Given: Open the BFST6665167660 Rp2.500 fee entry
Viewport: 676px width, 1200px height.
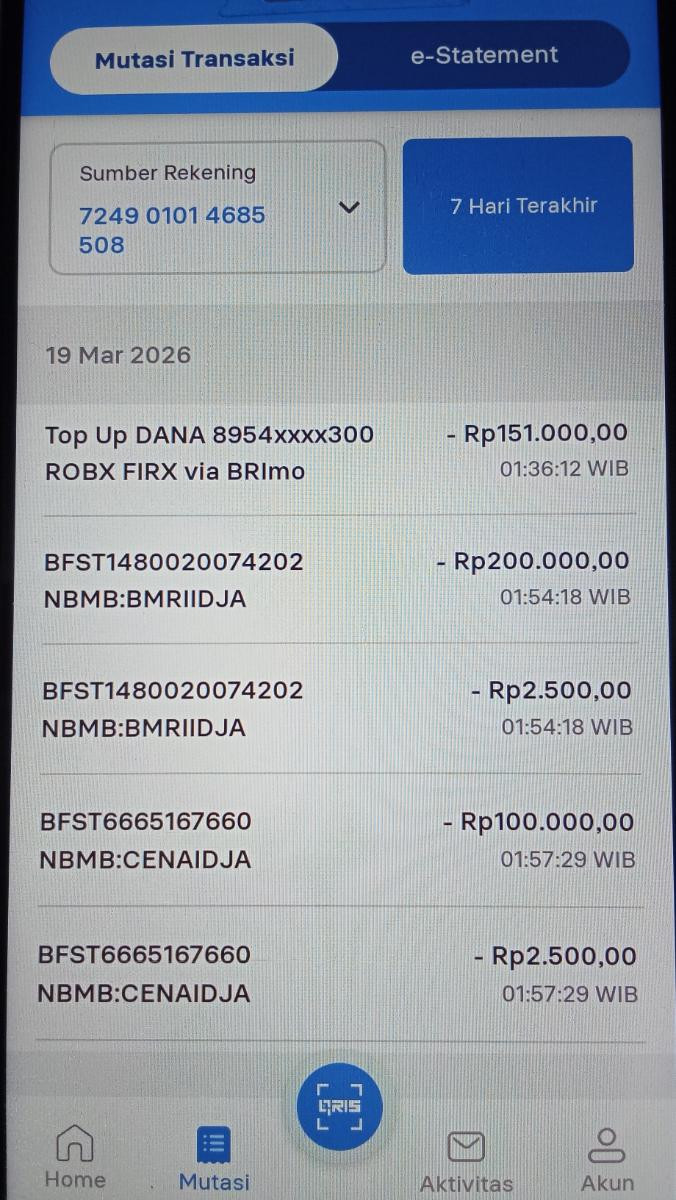Looking at the screenshot, I should [337, 974].
